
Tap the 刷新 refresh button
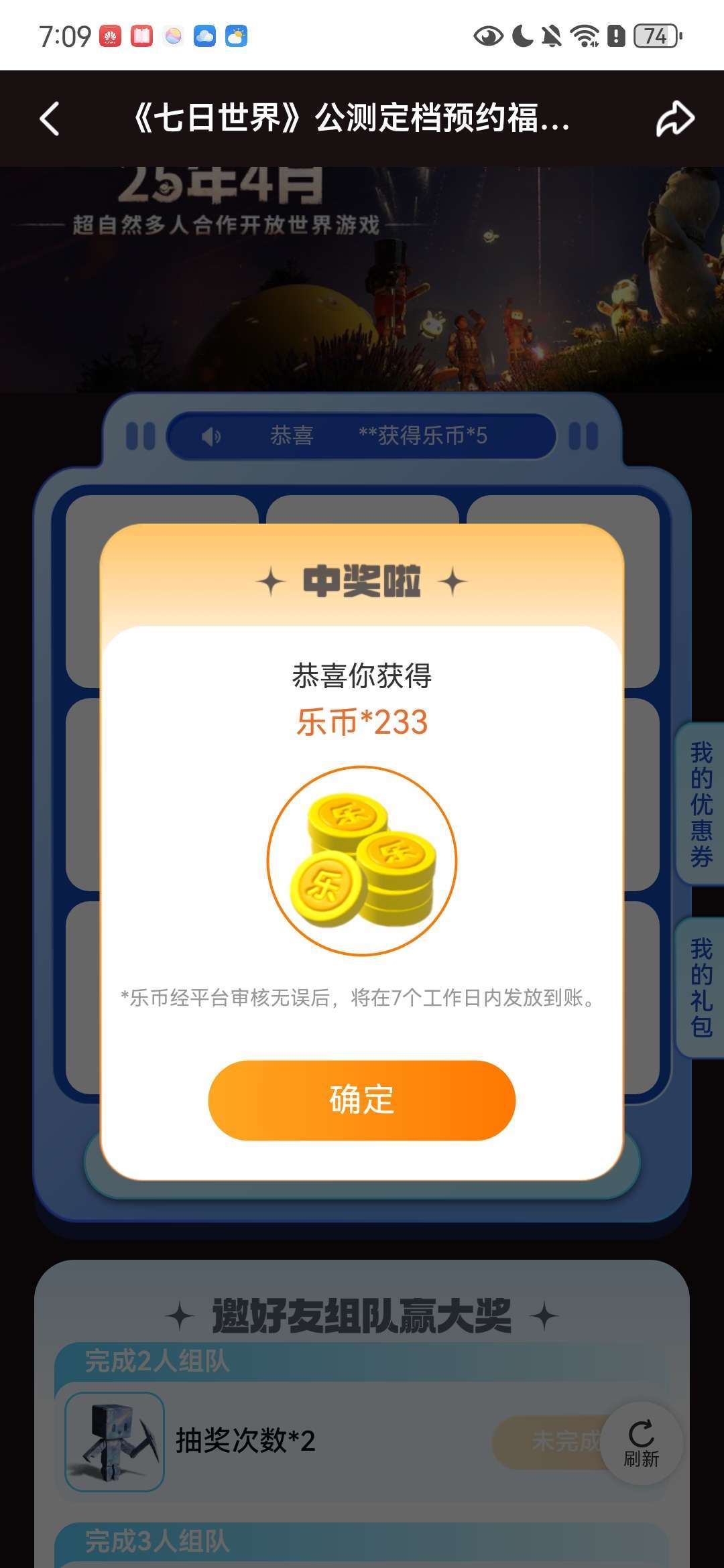(641, 1443)
